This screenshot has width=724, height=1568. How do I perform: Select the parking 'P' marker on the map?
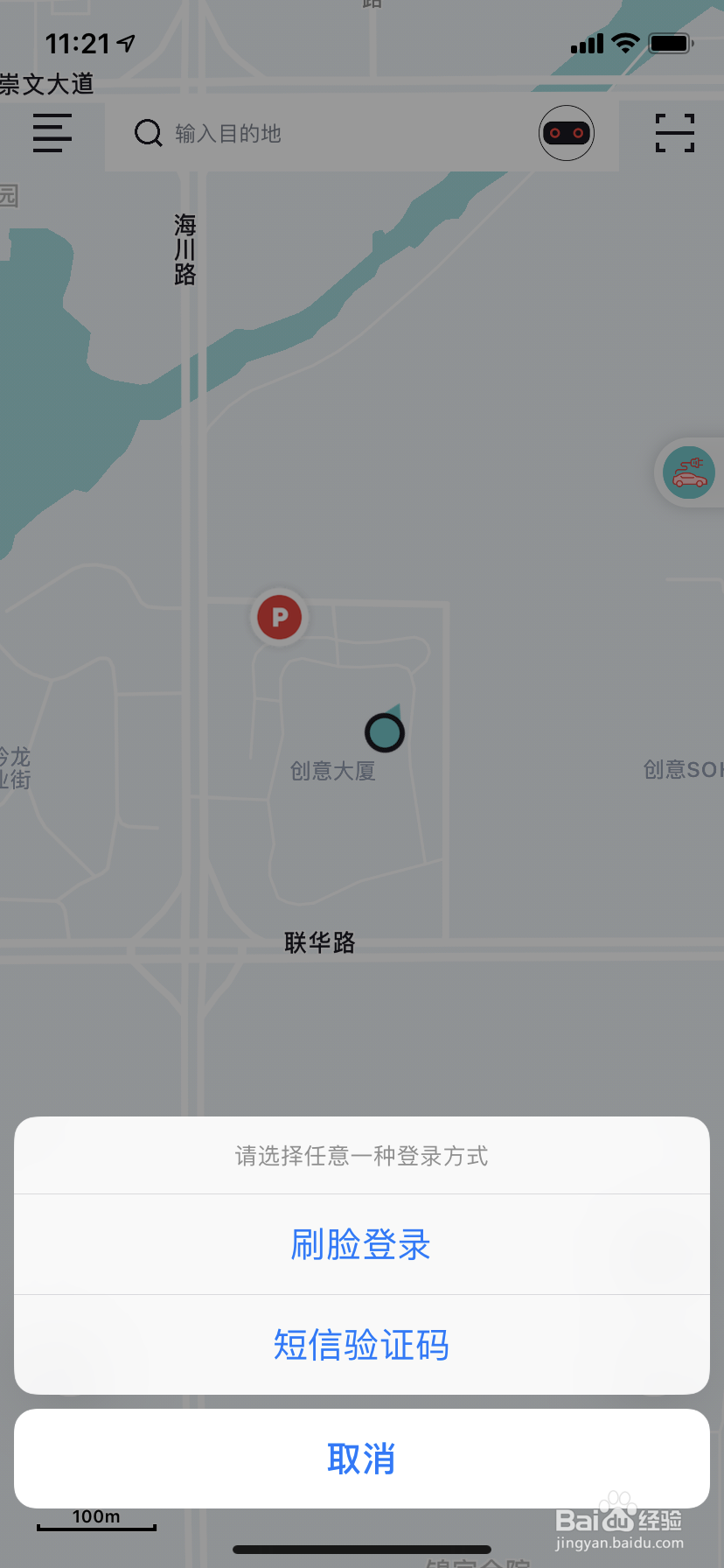click(278, 617)
